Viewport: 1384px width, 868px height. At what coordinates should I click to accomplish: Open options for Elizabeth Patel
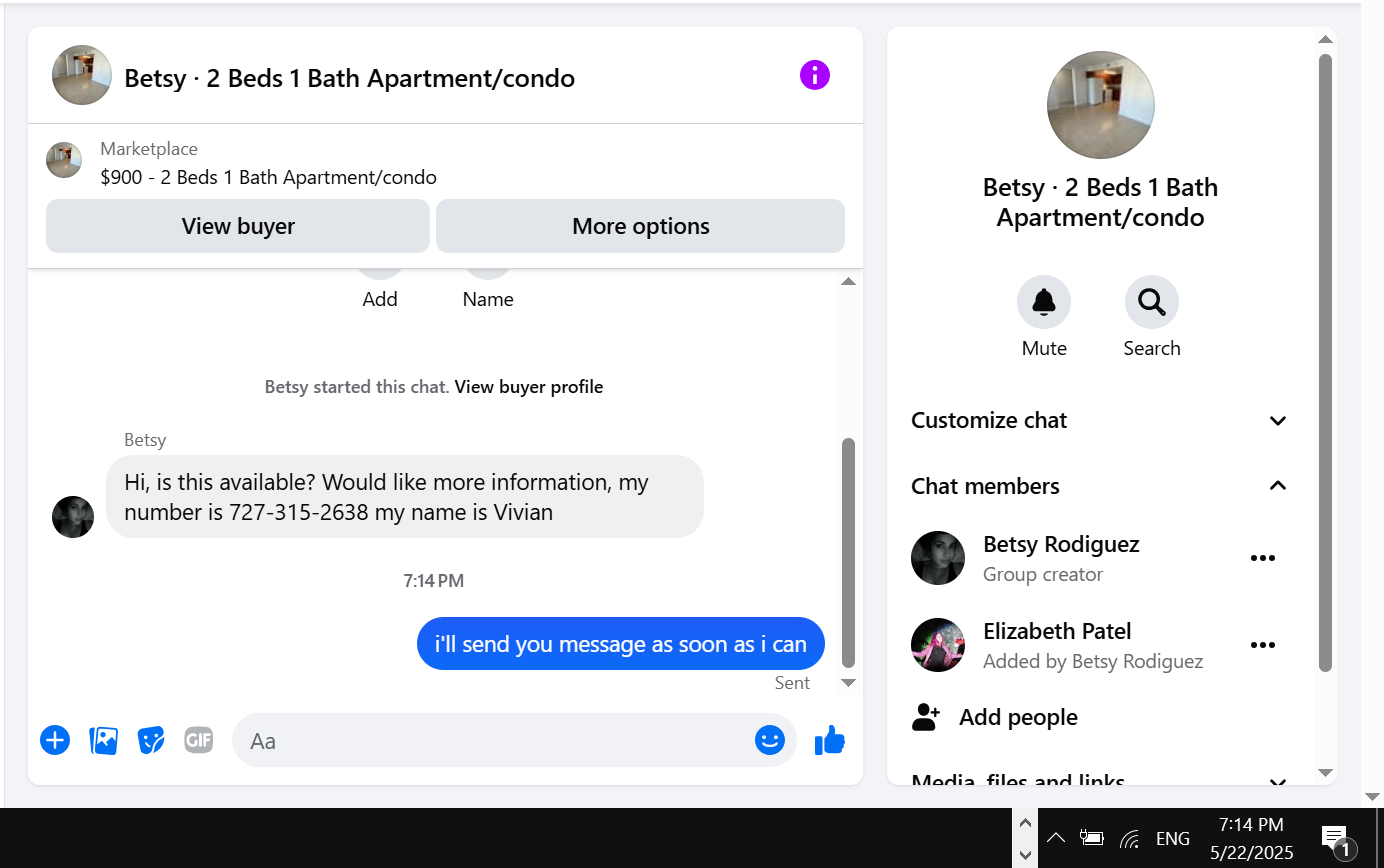1263,645
